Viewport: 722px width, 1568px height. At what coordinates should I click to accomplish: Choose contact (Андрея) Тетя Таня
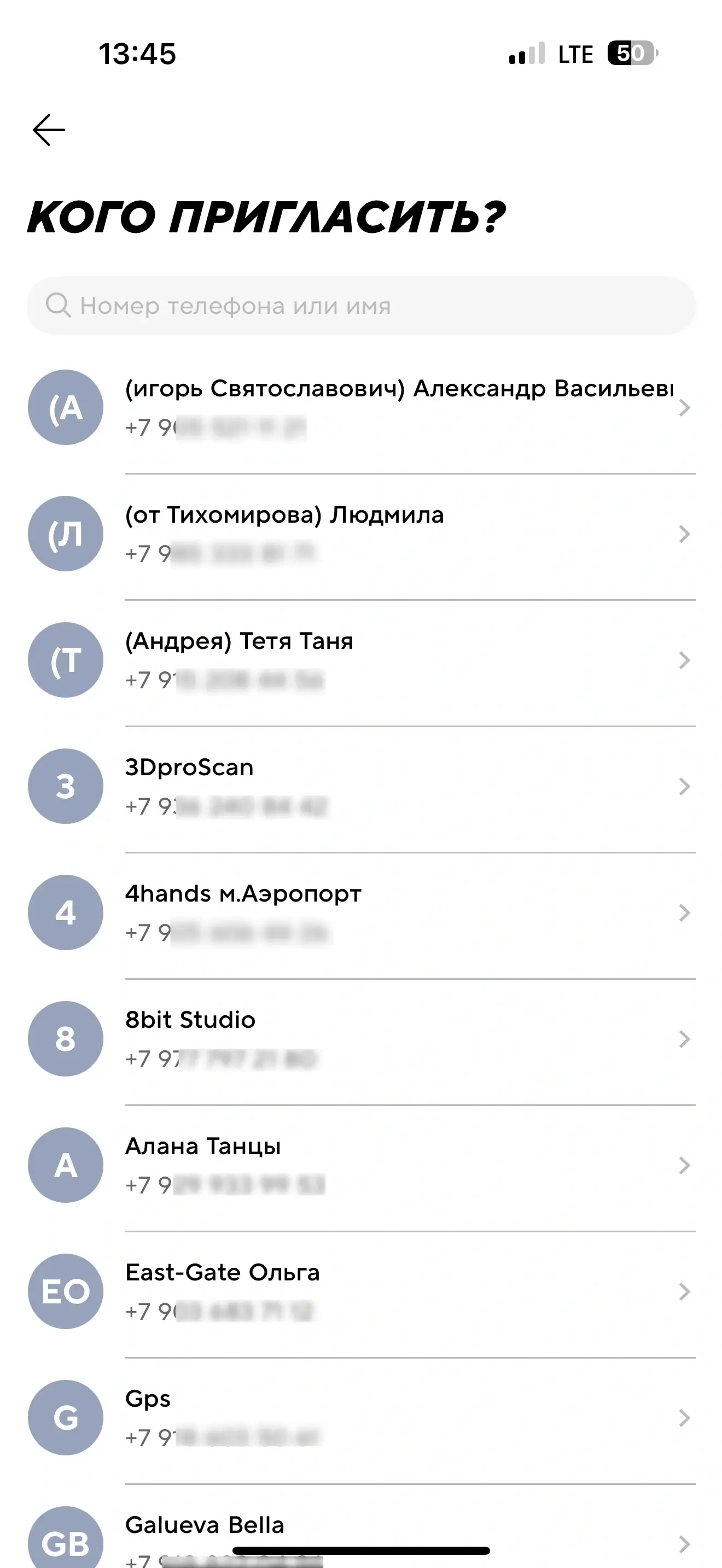pyautogui.click(x=360, y=660)
